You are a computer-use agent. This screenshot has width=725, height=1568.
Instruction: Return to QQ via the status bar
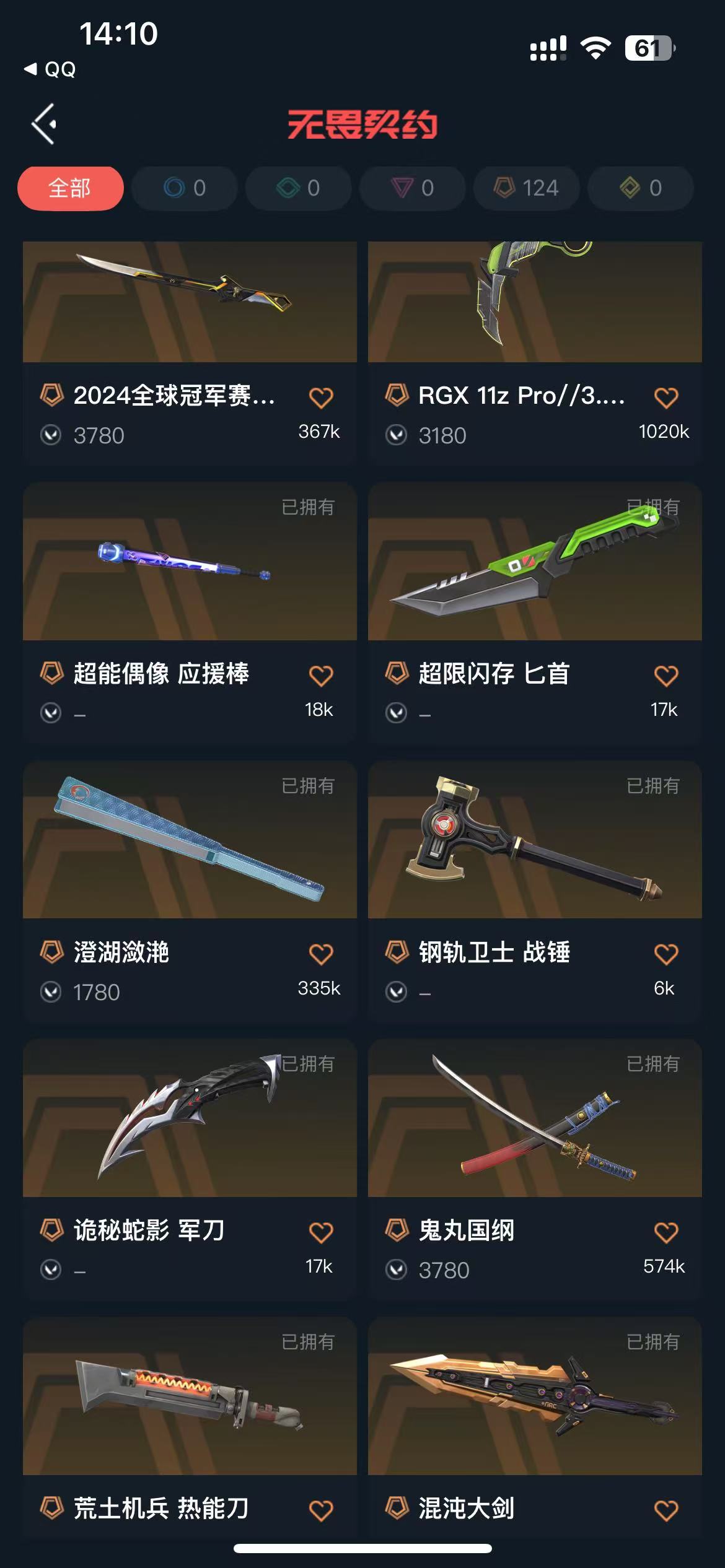pyautogui.click(x=51, y=69)
